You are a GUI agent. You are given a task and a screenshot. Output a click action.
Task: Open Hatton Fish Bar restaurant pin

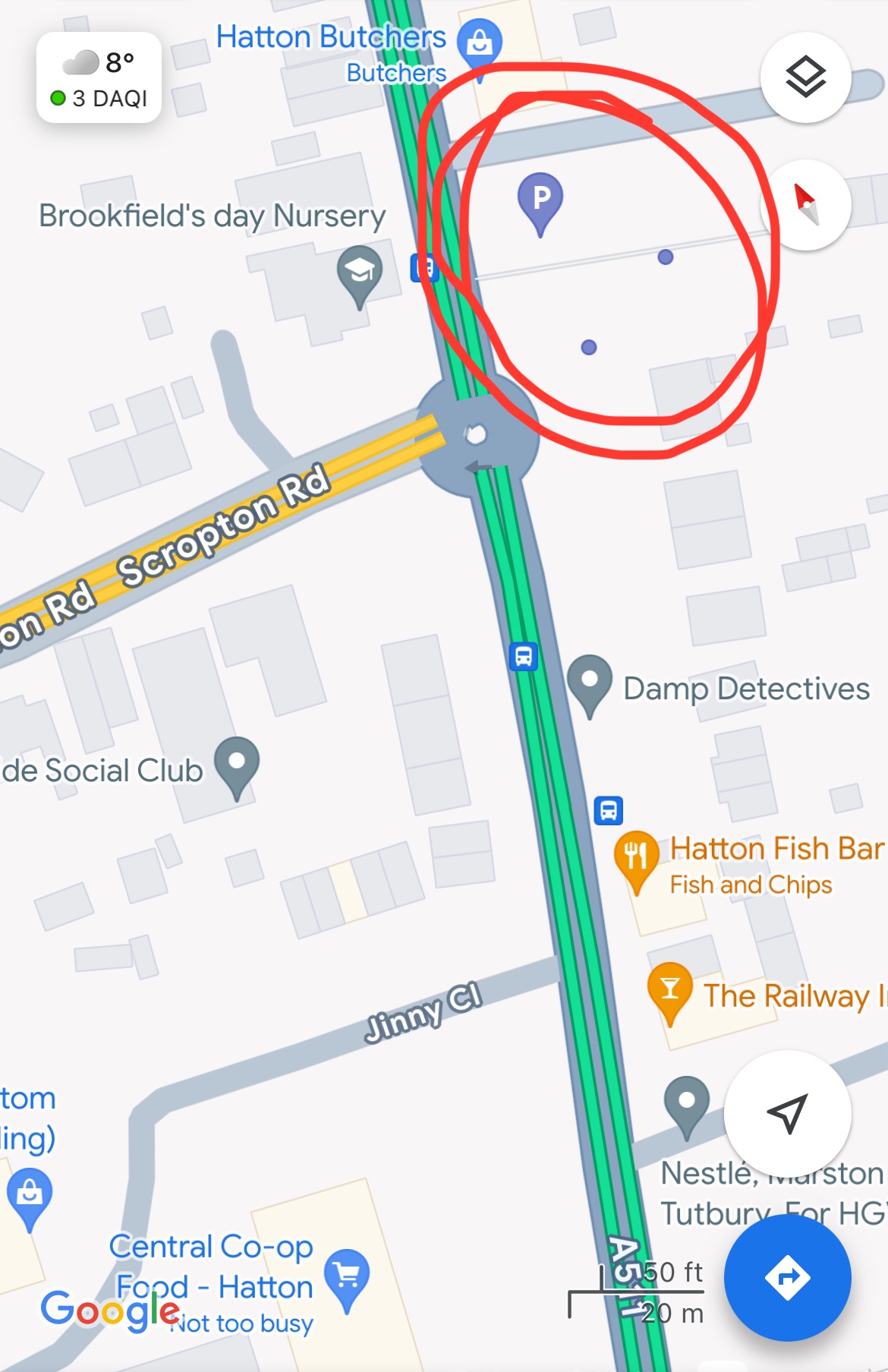636,856
